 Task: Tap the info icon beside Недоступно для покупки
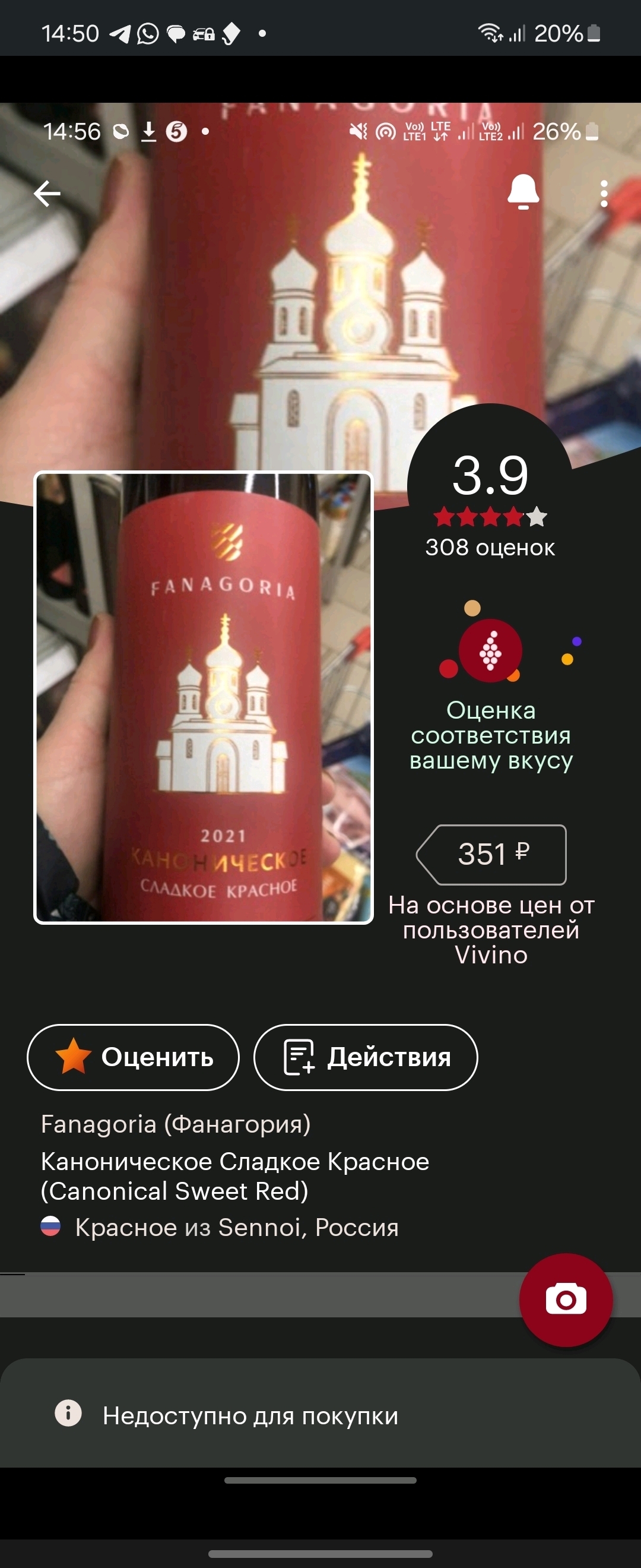68,1412
